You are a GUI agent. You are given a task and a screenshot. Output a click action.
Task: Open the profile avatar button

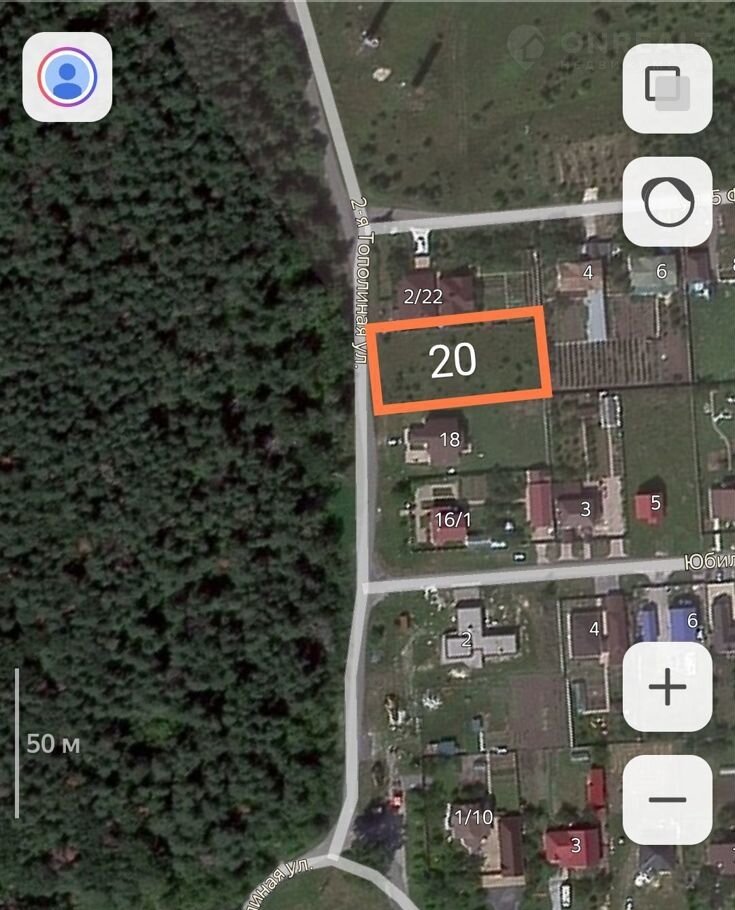click(67, 77)
